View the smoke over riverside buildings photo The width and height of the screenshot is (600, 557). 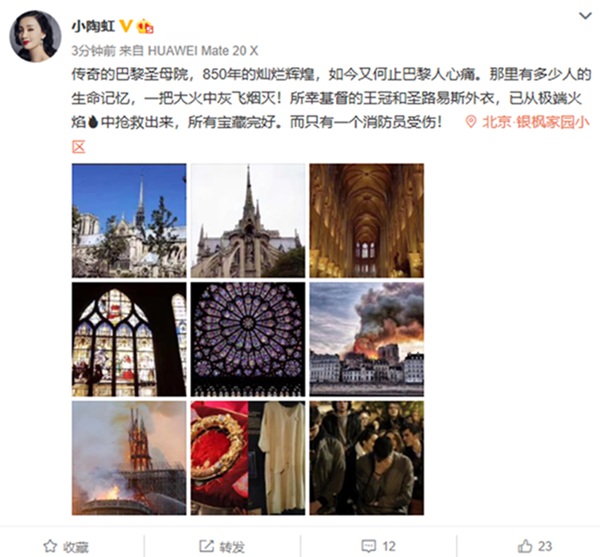[x=366, y=339]
